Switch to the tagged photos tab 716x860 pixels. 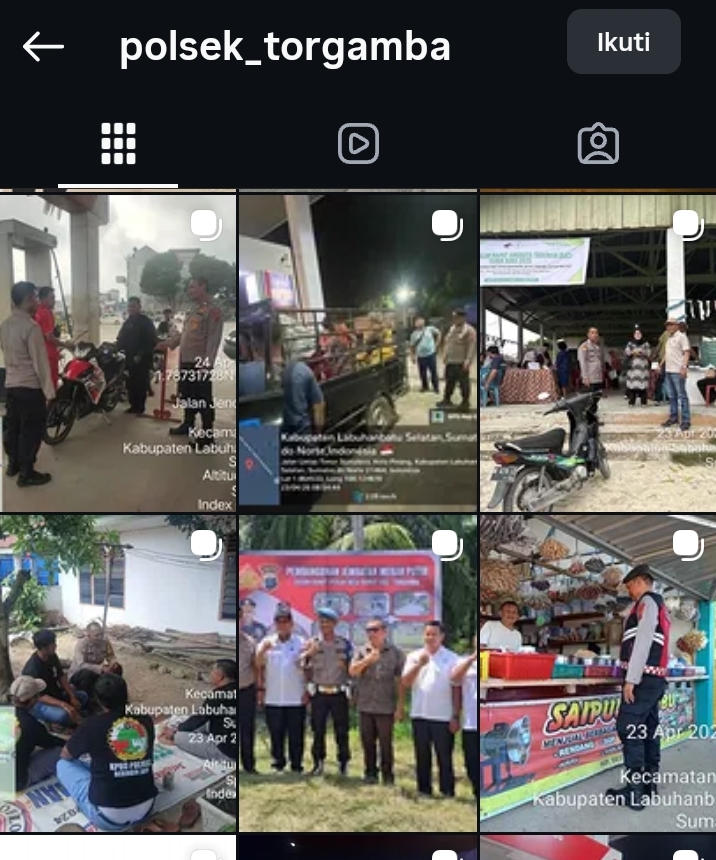click(x=598, y=144)
